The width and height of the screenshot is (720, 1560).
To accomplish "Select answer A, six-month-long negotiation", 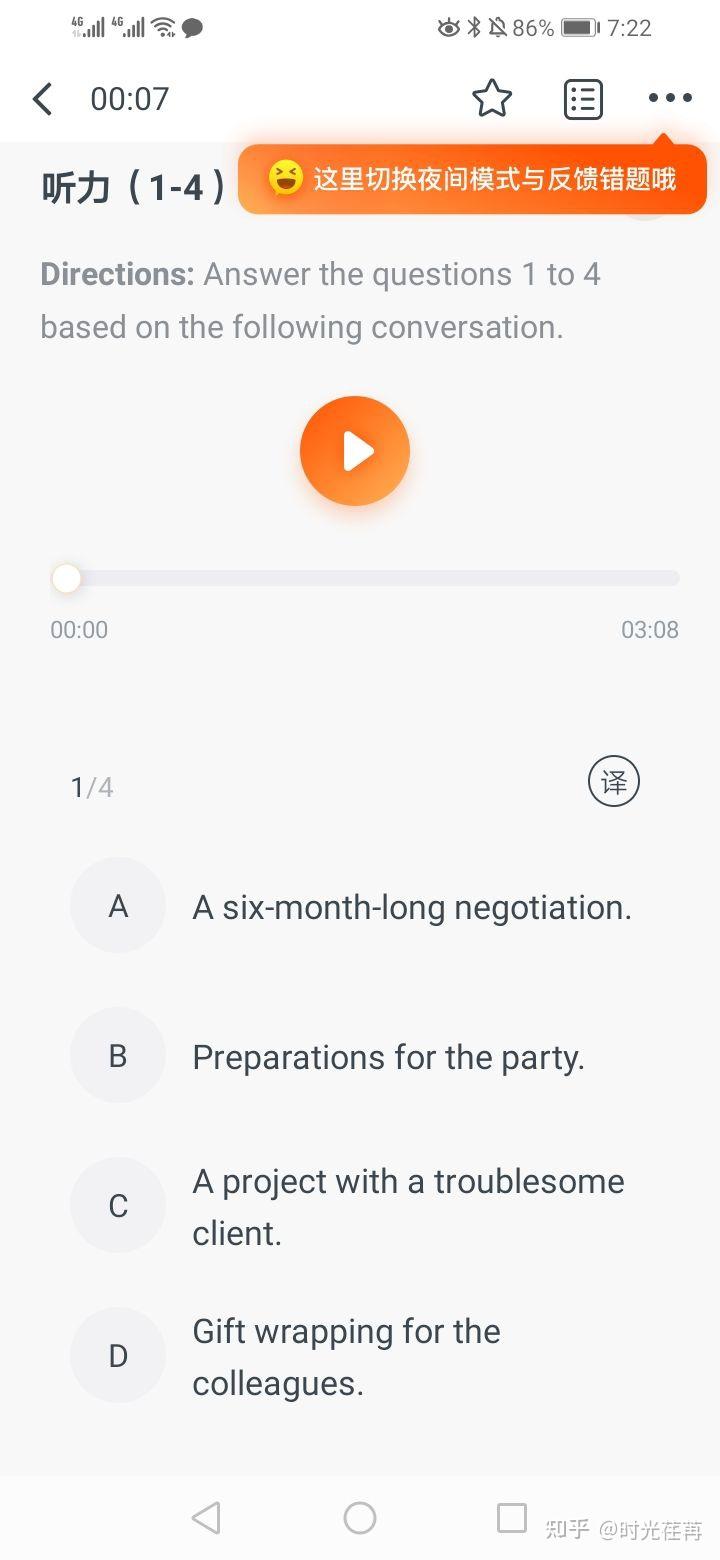I will coord(118,906).
